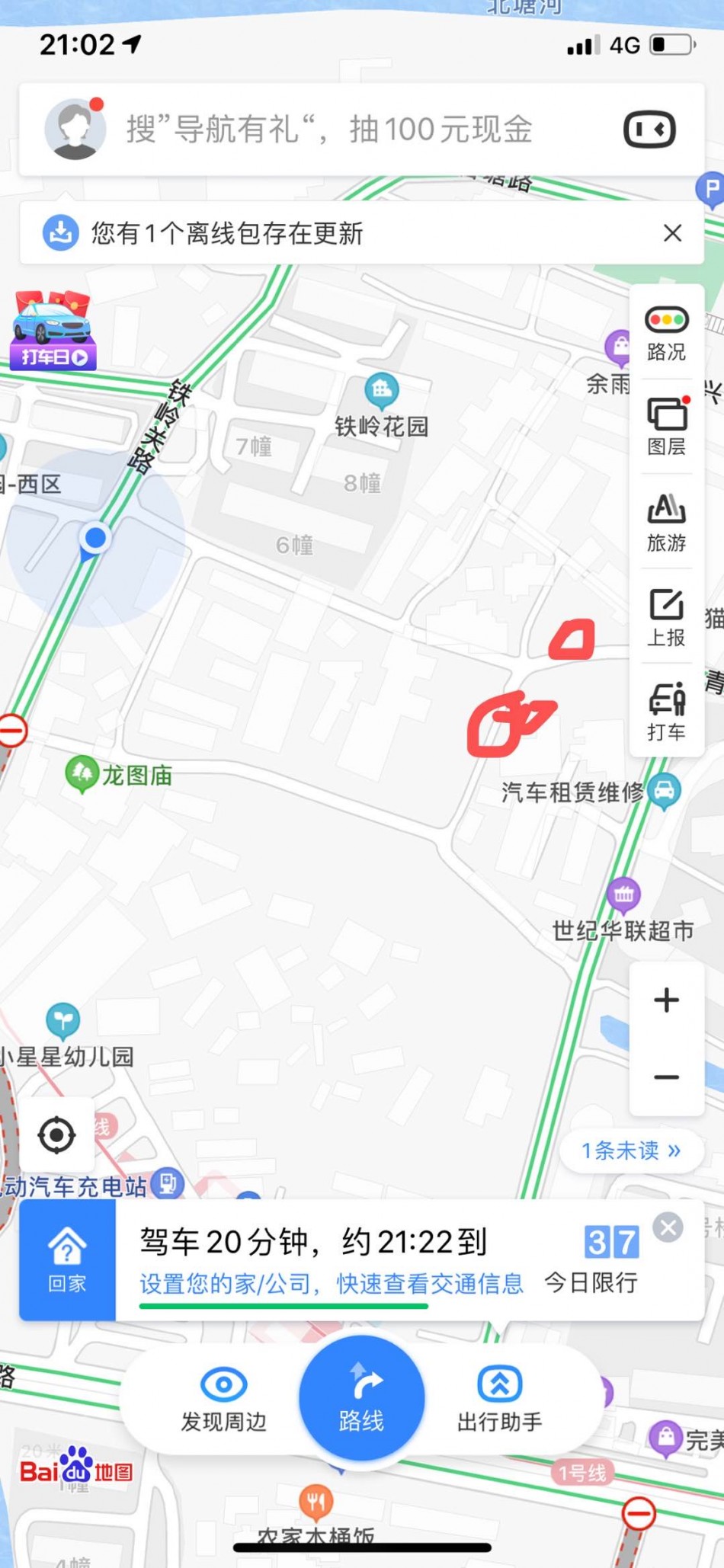Viewport: 724px width, 1568px height.
Task: Open the profile avatar
Action: coord(75,129)
